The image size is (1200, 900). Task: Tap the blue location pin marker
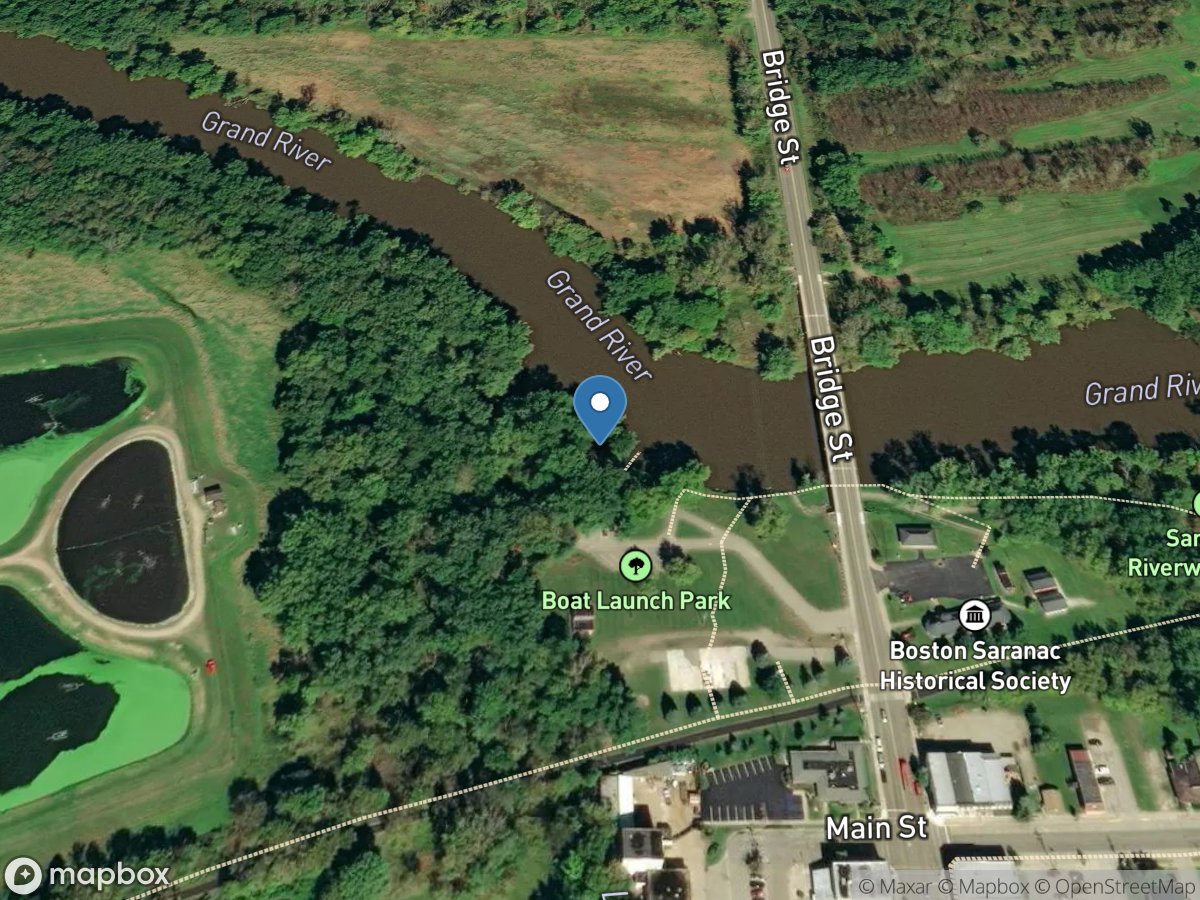point(600,405)
